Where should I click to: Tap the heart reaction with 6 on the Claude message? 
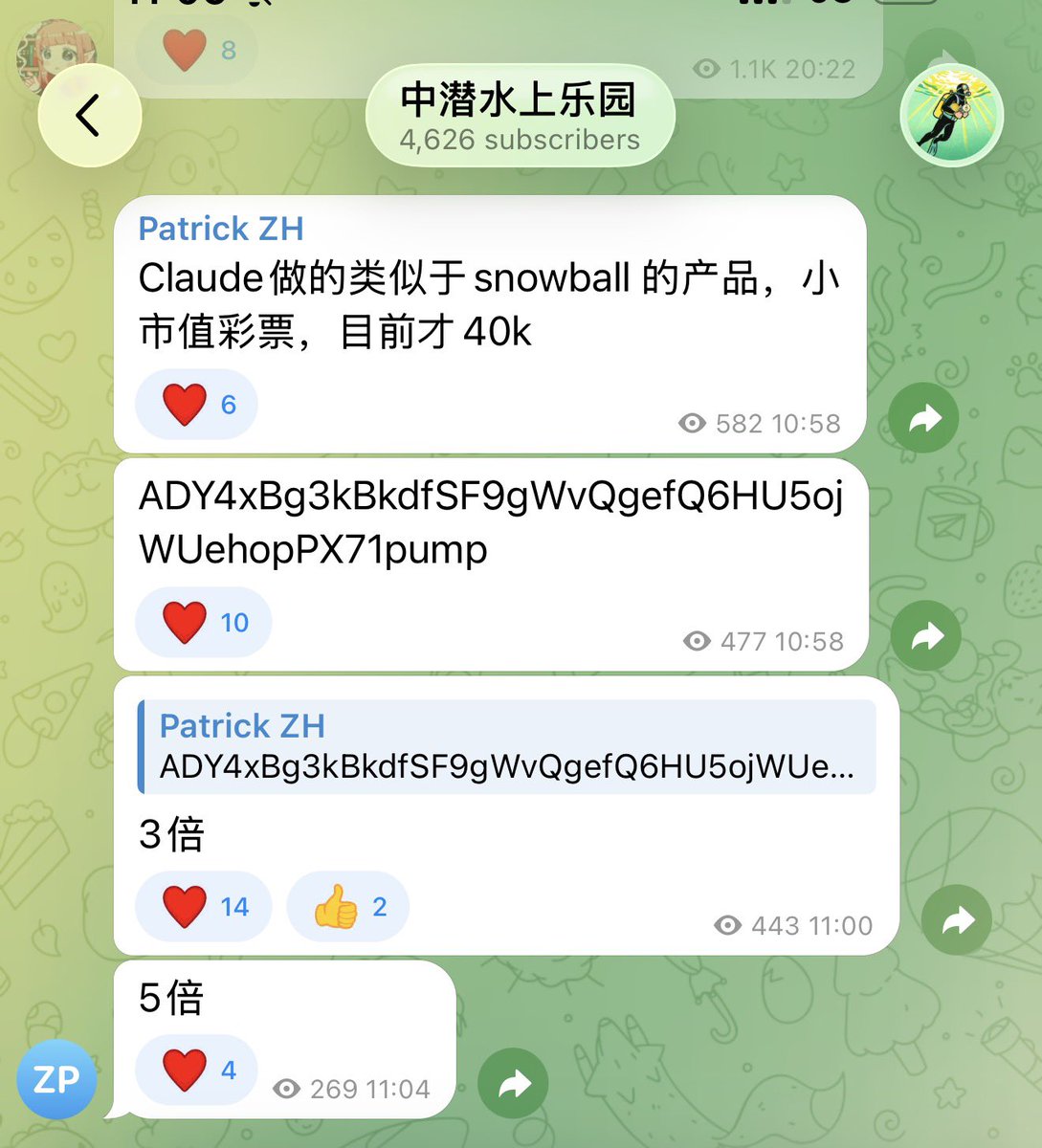(x=197, y=405)
